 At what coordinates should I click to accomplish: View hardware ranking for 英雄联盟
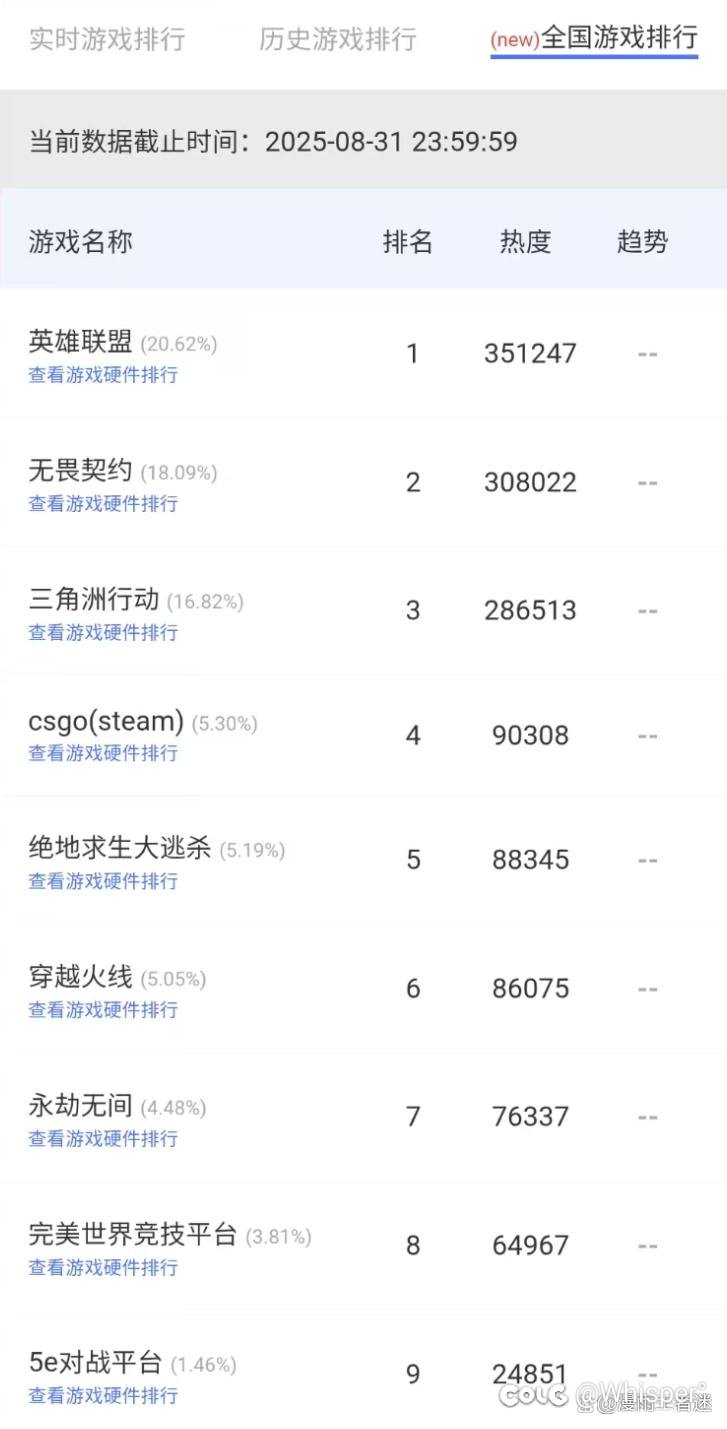[x=103, y=375]
